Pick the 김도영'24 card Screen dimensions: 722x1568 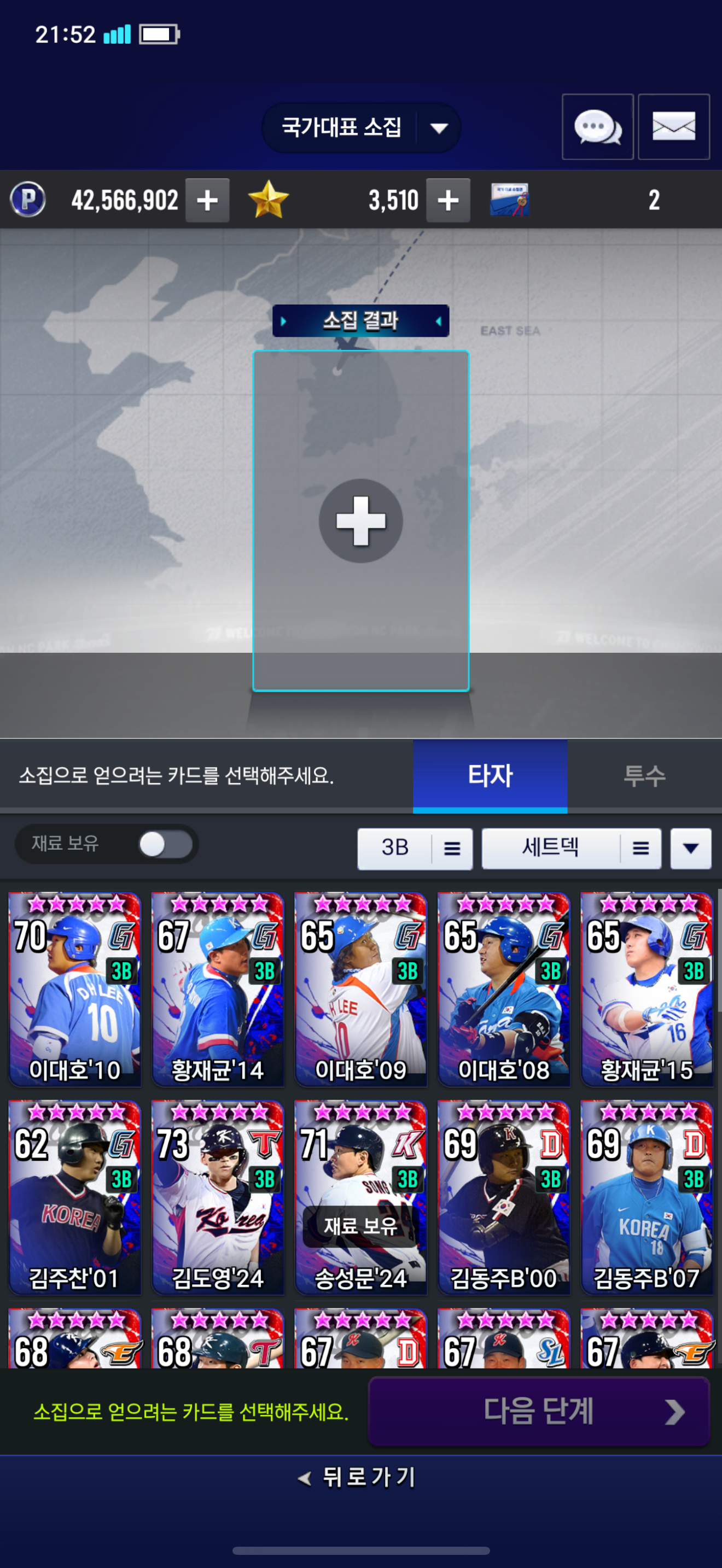pyautogui.click(x=217, y=1197)
